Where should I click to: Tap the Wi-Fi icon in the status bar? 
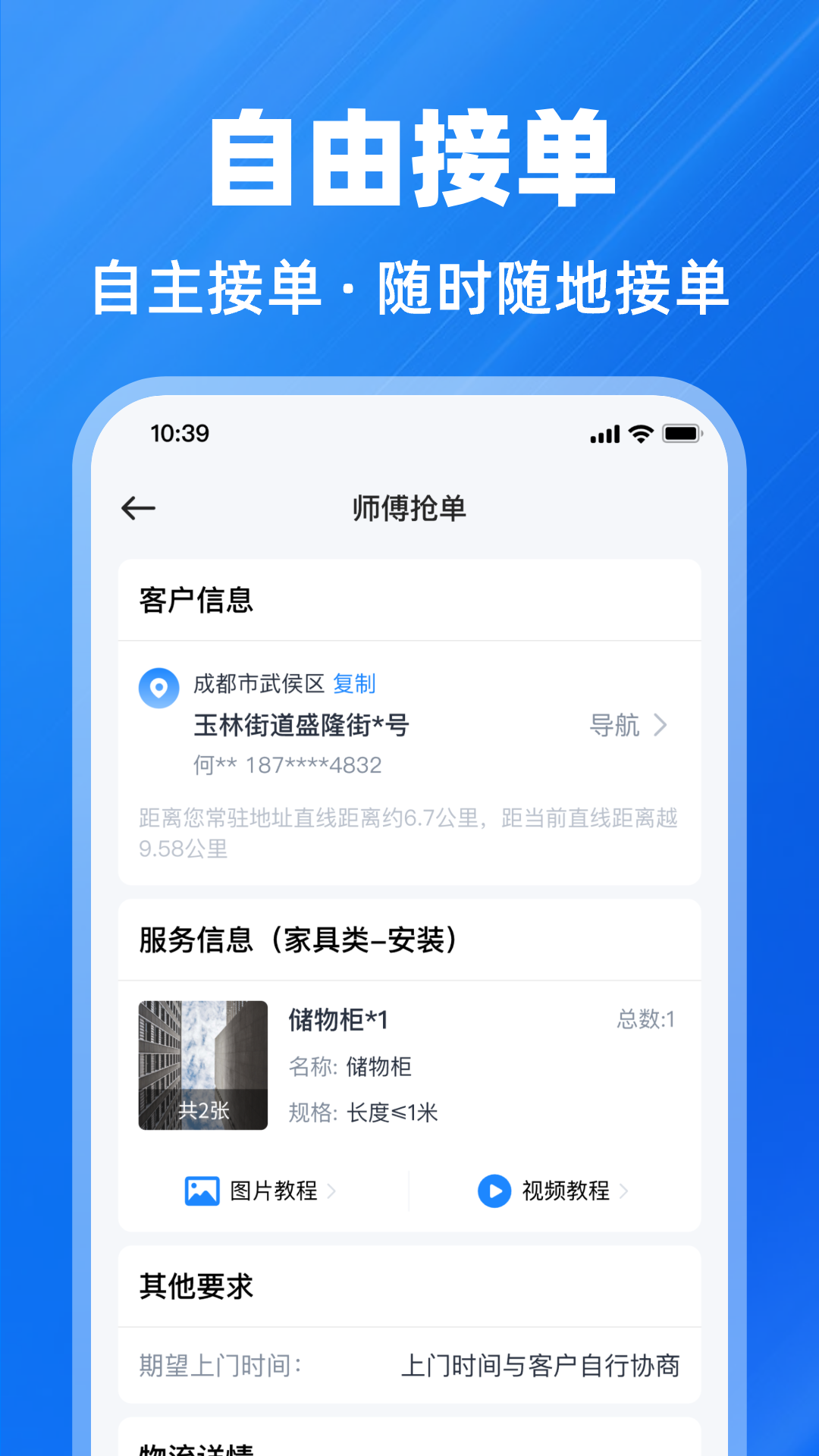point(641,434)
